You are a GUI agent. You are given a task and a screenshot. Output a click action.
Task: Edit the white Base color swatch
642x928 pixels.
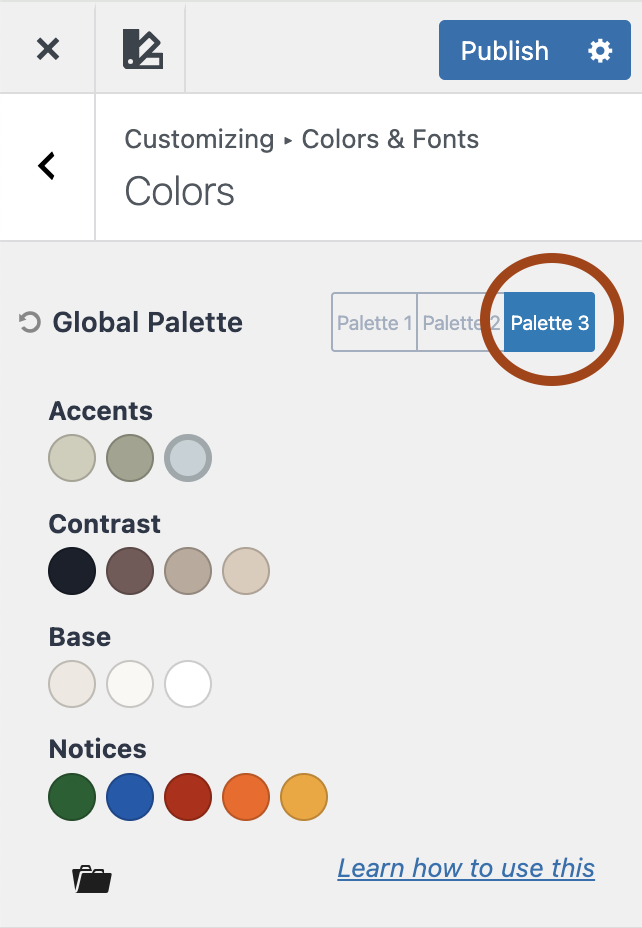click(188, 684)
